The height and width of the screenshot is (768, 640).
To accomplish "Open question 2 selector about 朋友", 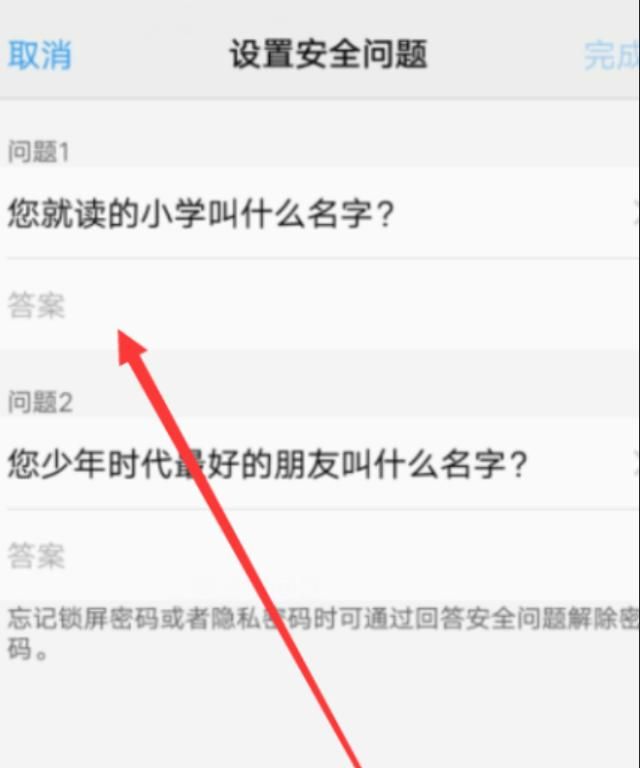I will [320, 464].
